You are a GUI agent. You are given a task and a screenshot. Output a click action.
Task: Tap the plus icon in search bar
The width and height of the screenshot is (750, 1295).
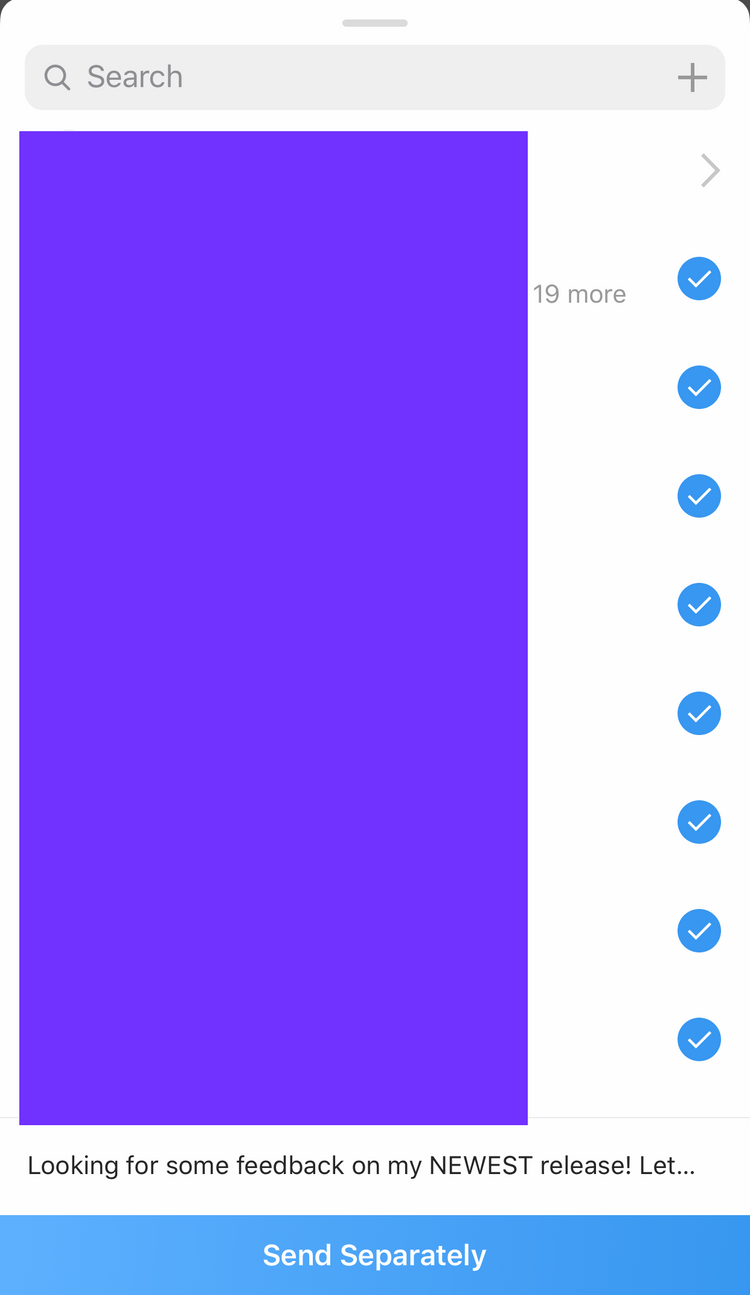coord(692,77)
